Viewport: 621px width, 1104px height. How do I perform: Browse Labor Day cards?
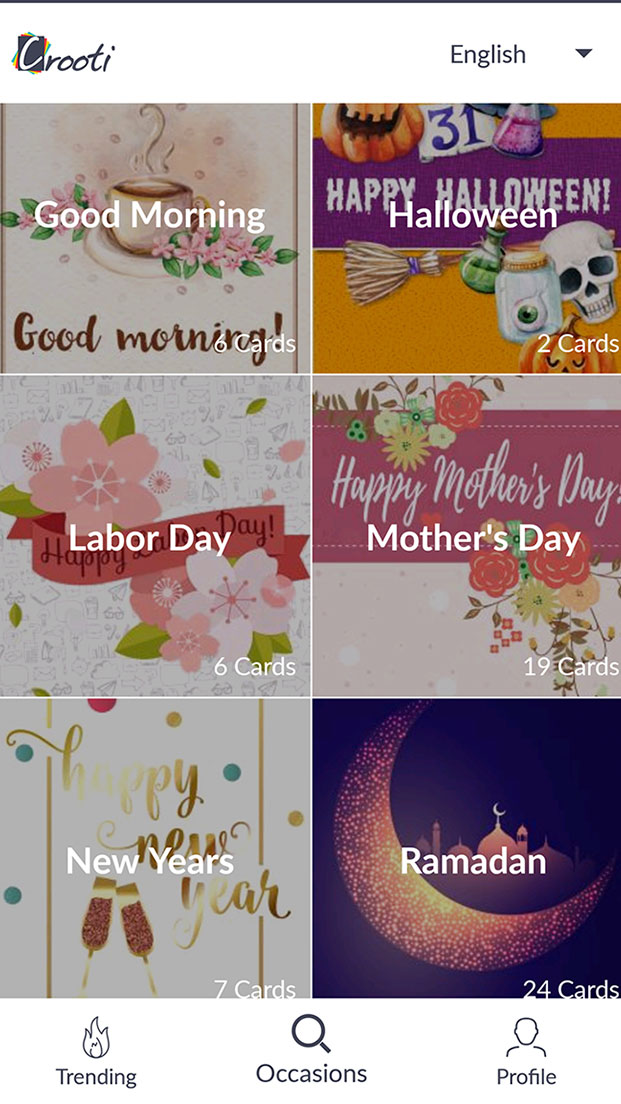click(155, 537)
